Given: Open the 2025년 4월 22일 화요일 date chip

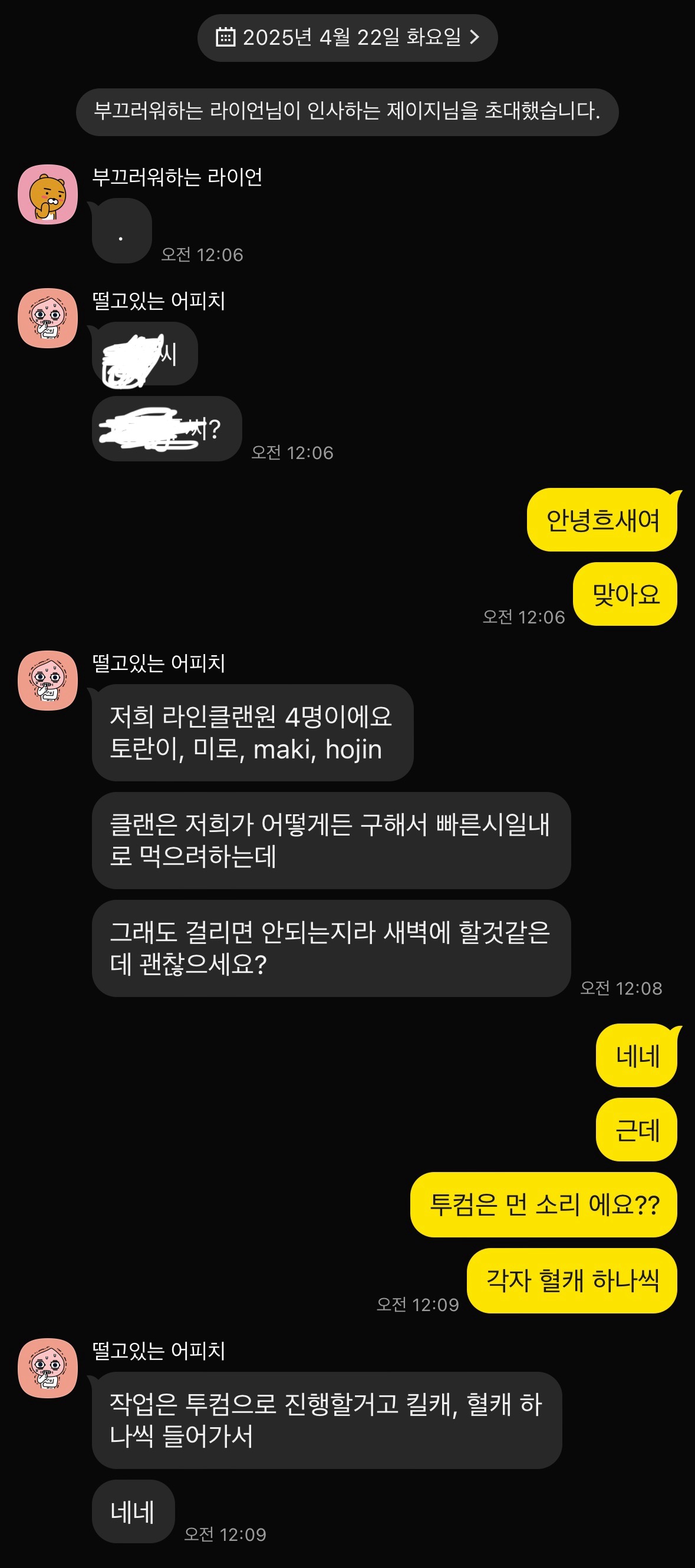Looking at the screenshot, I should point(347,38).
